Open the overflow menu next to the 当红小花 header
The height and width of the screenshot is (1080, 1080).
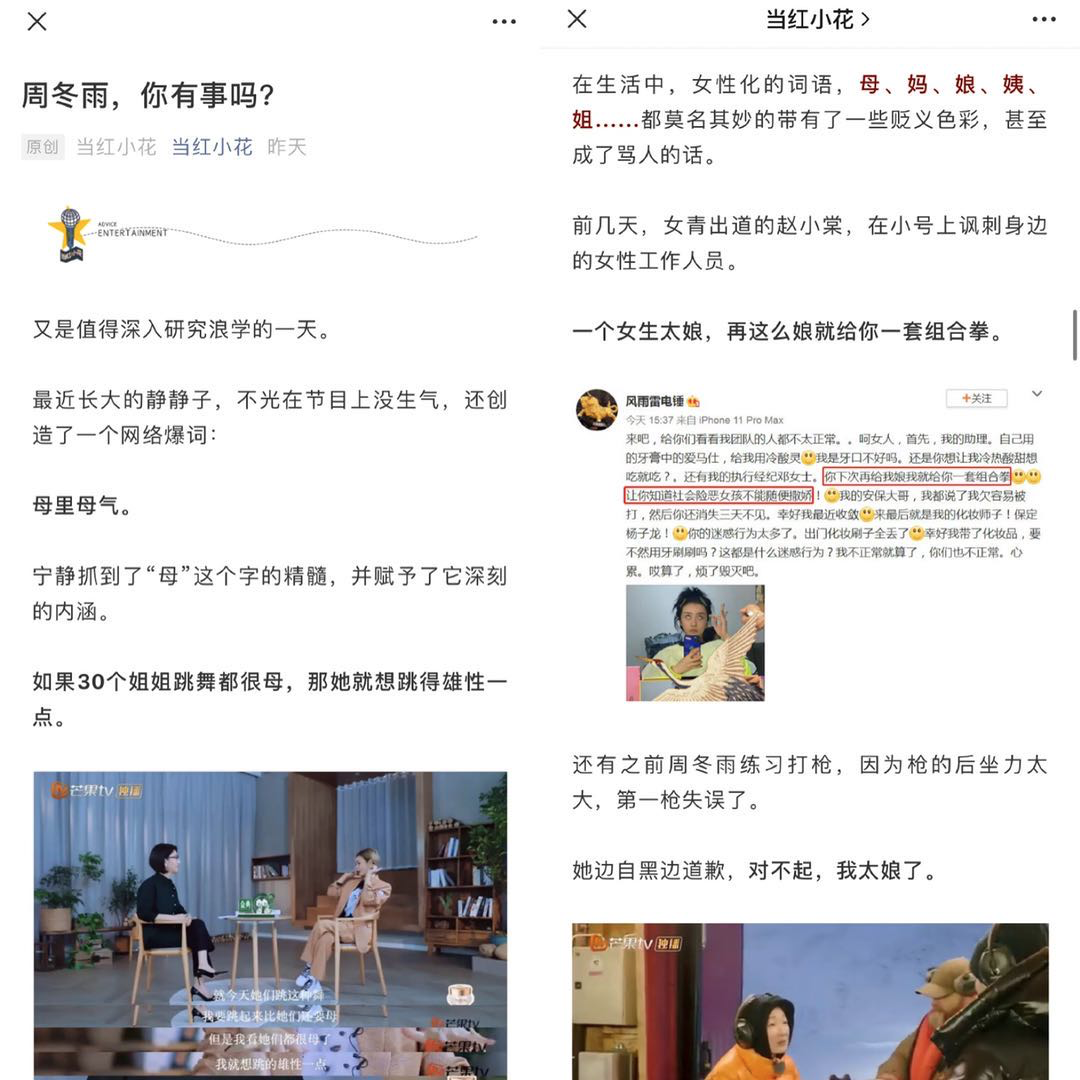1043,19
